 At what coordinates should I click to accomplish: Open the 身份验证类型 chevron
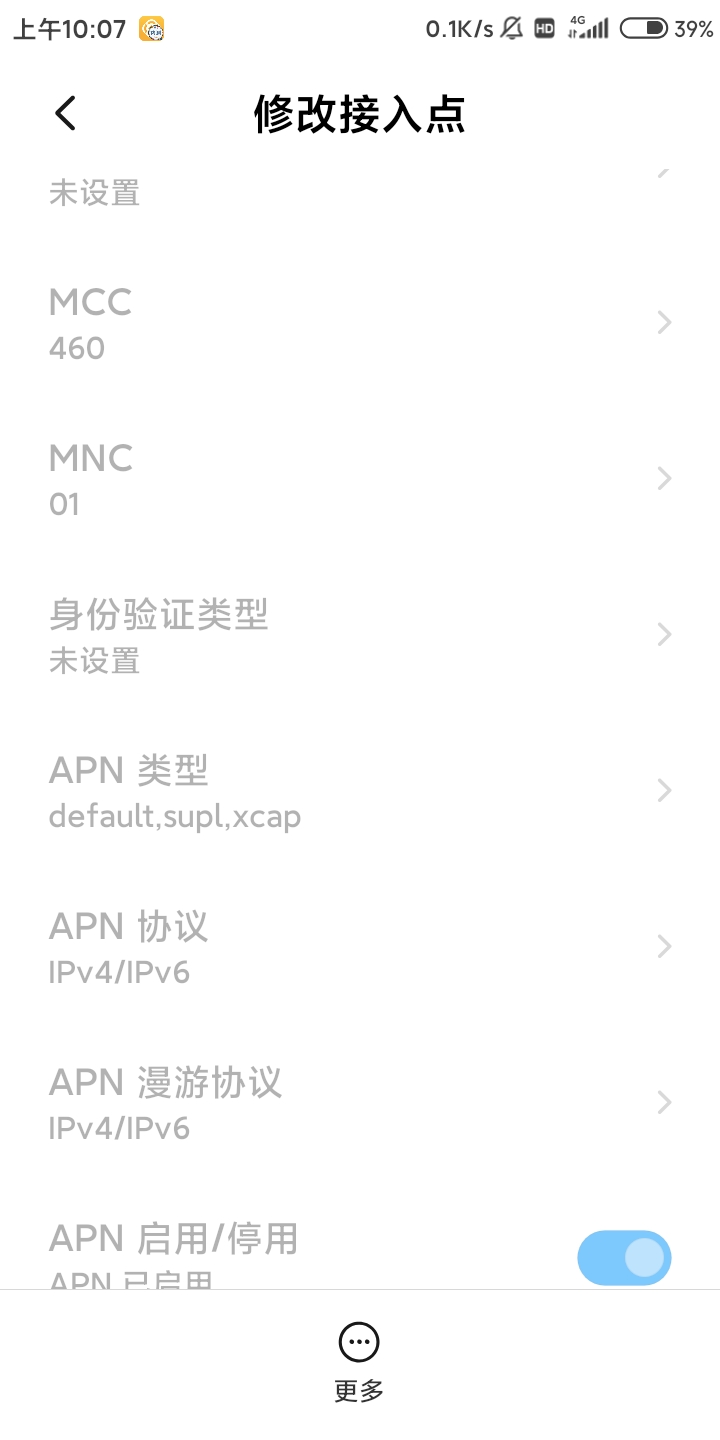coord(663,634)
